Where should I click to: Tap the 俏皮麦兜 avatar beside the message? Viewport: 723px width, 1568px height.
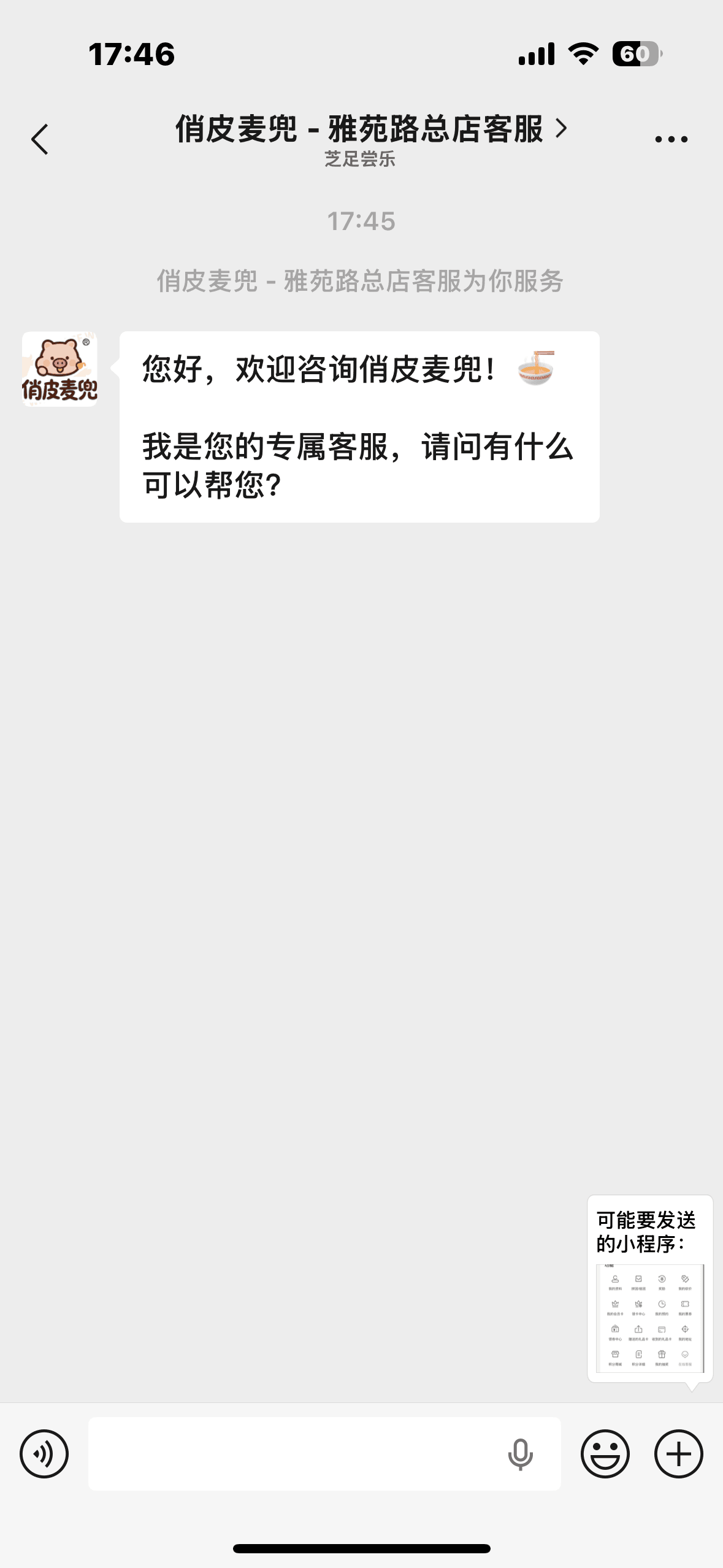(x=59, y=369)
